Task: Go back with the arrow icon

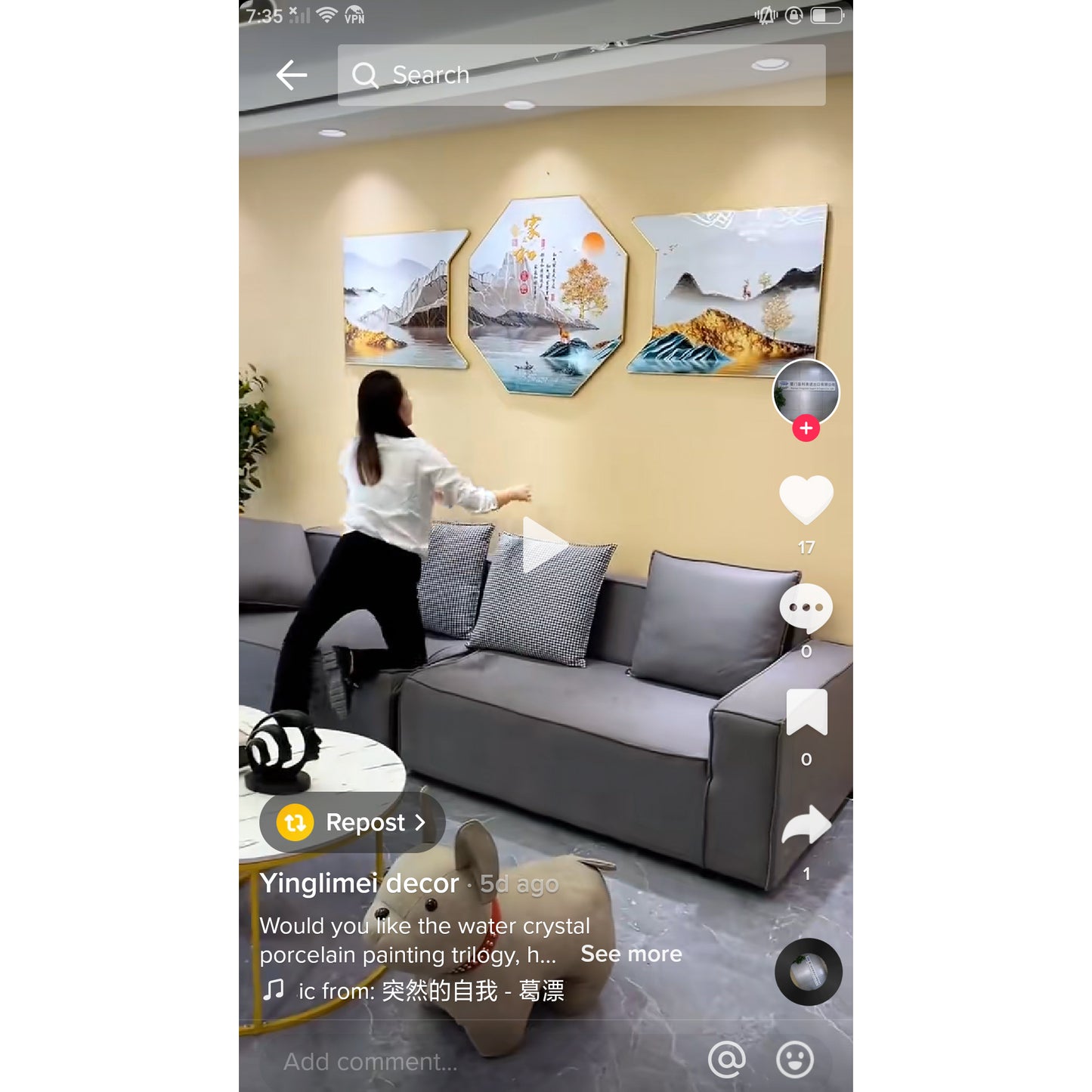Action: click(292, 75)
